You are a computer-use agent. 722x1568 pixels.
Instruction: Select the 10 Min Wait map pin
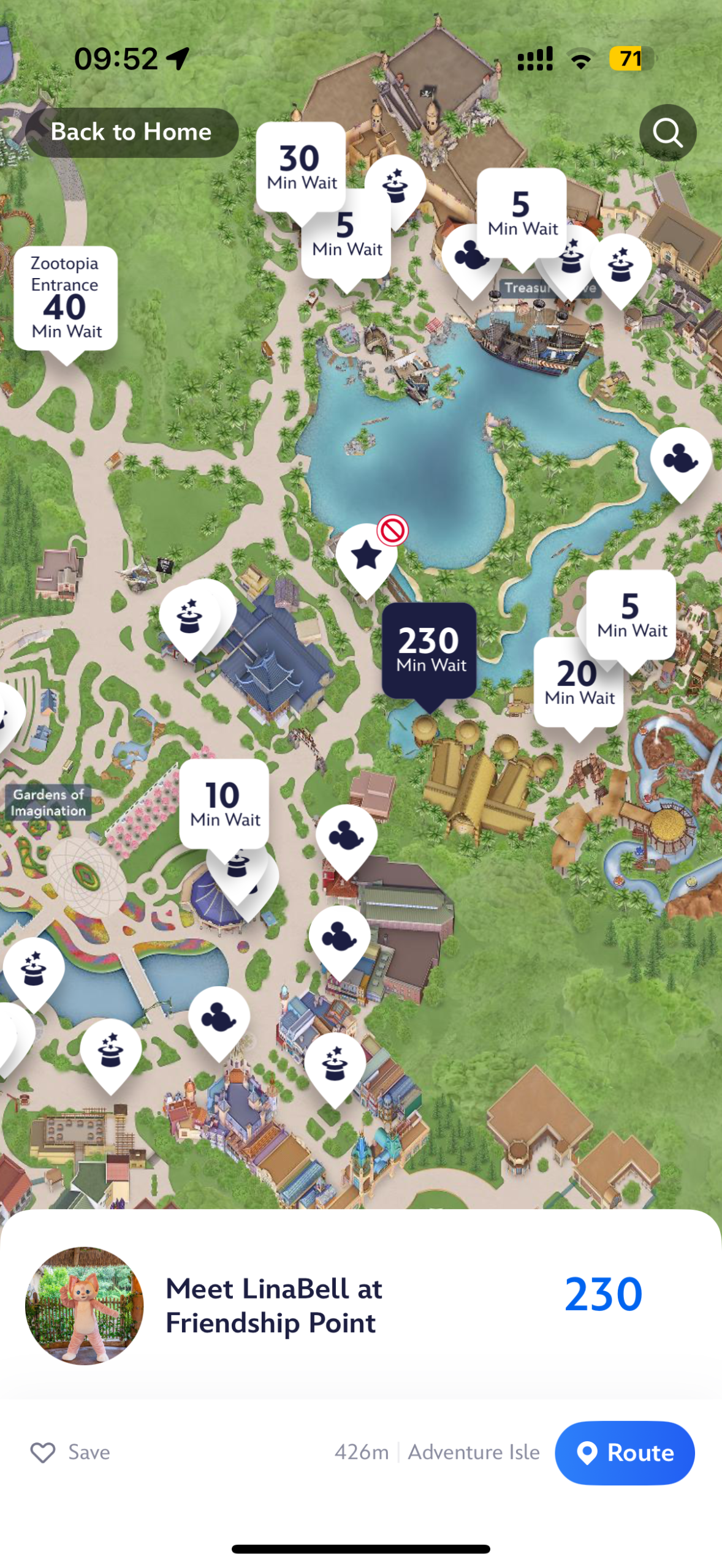point(224,804)
